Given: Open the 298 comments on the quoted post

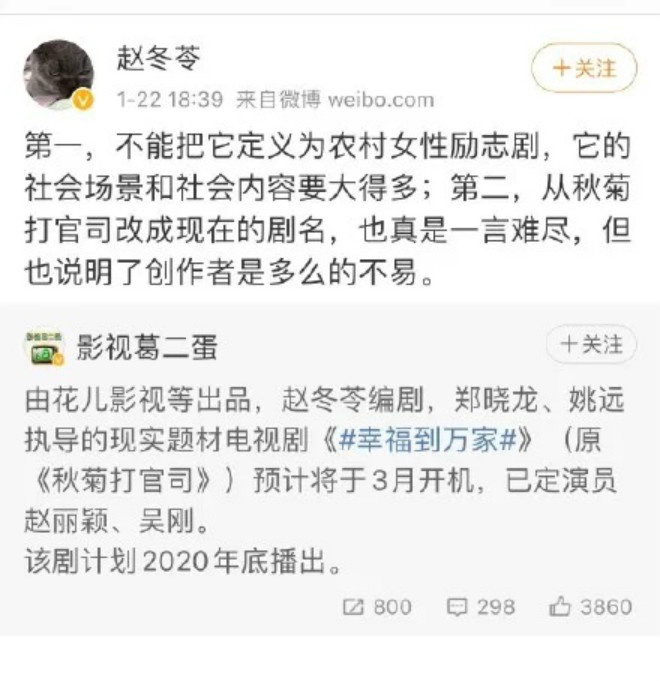Looking at the screenshot, I should pos(480,606).
